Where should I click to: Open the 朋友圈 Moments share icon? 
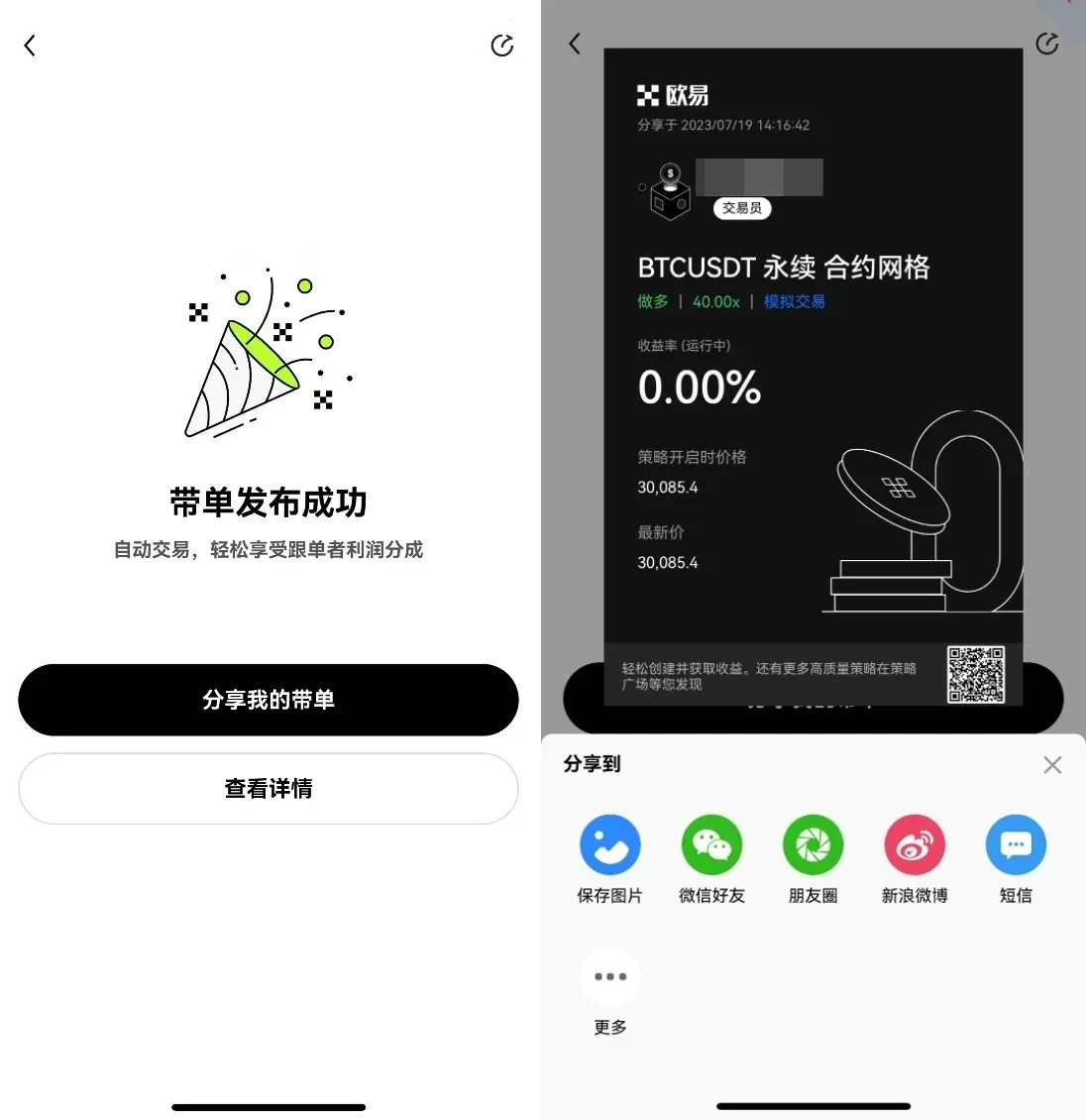(814, 844)
